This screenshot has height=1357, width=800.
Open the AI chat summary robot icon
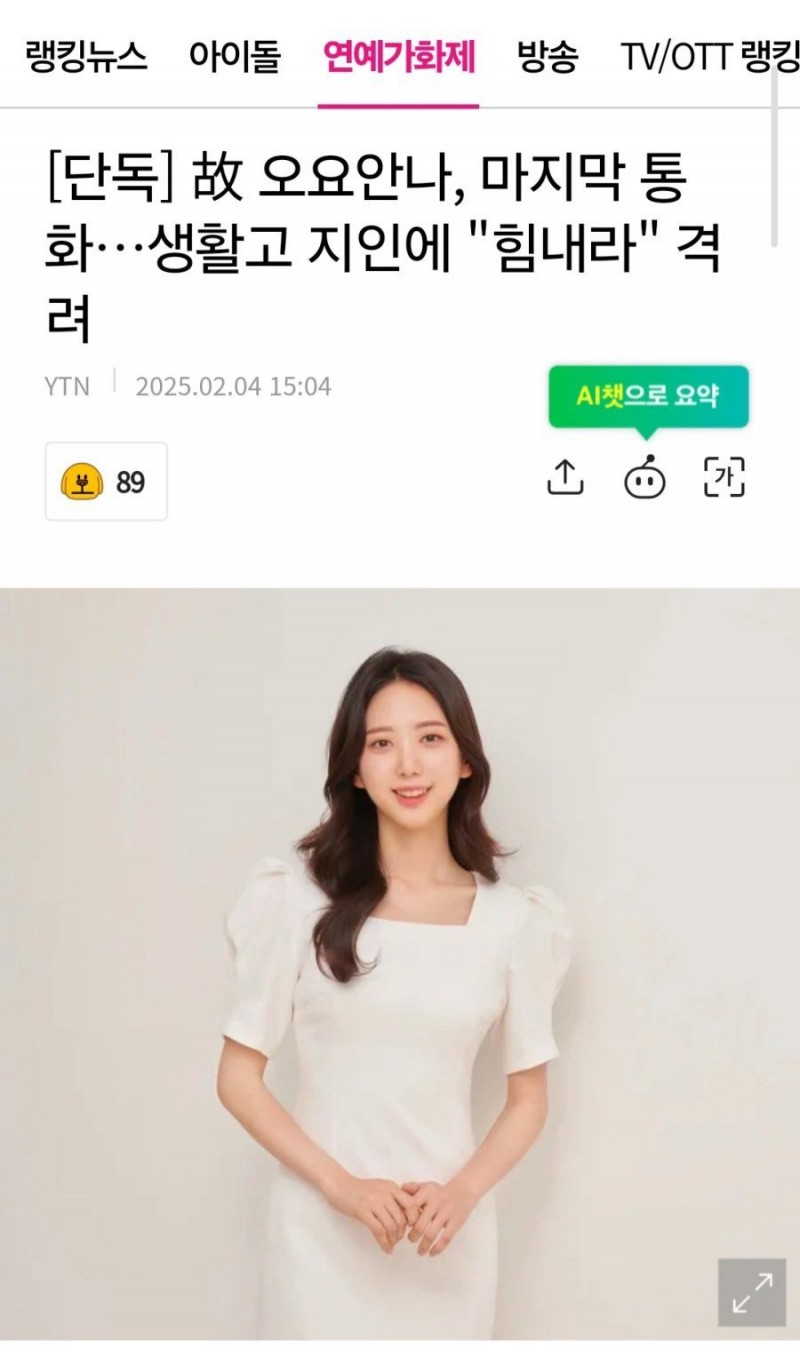pos(645,478)
